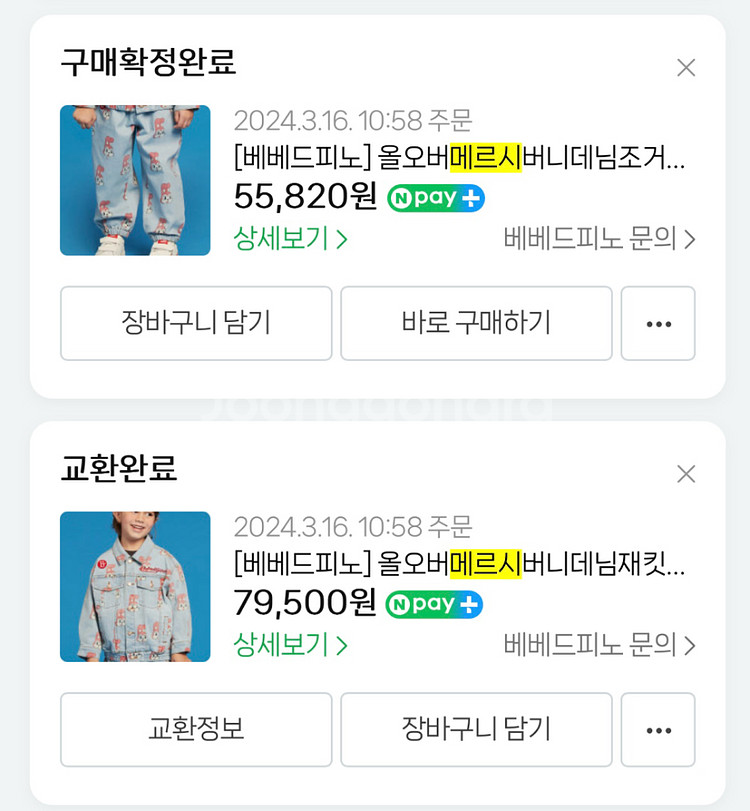Screen dimensions: 750x811
Task: Open 상세보기 for the 55,820원 order
Action: (290, 239)
